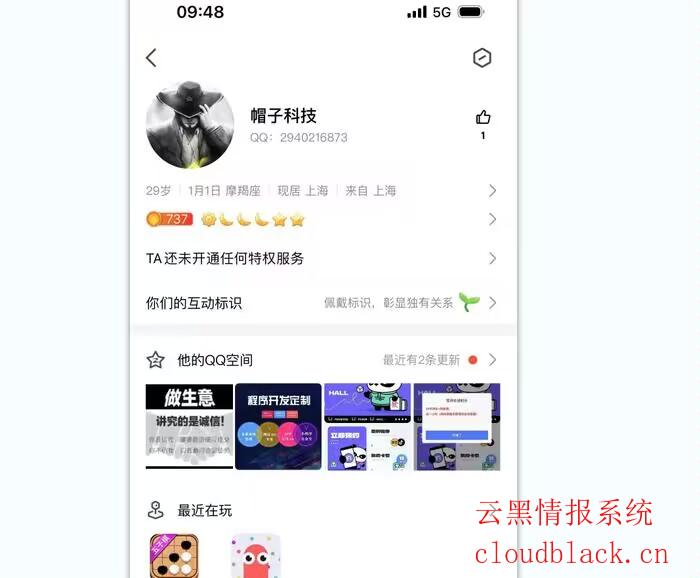Open the Go board game under 最近在玩
Screen dimensions: 700x578
point(174,556)
